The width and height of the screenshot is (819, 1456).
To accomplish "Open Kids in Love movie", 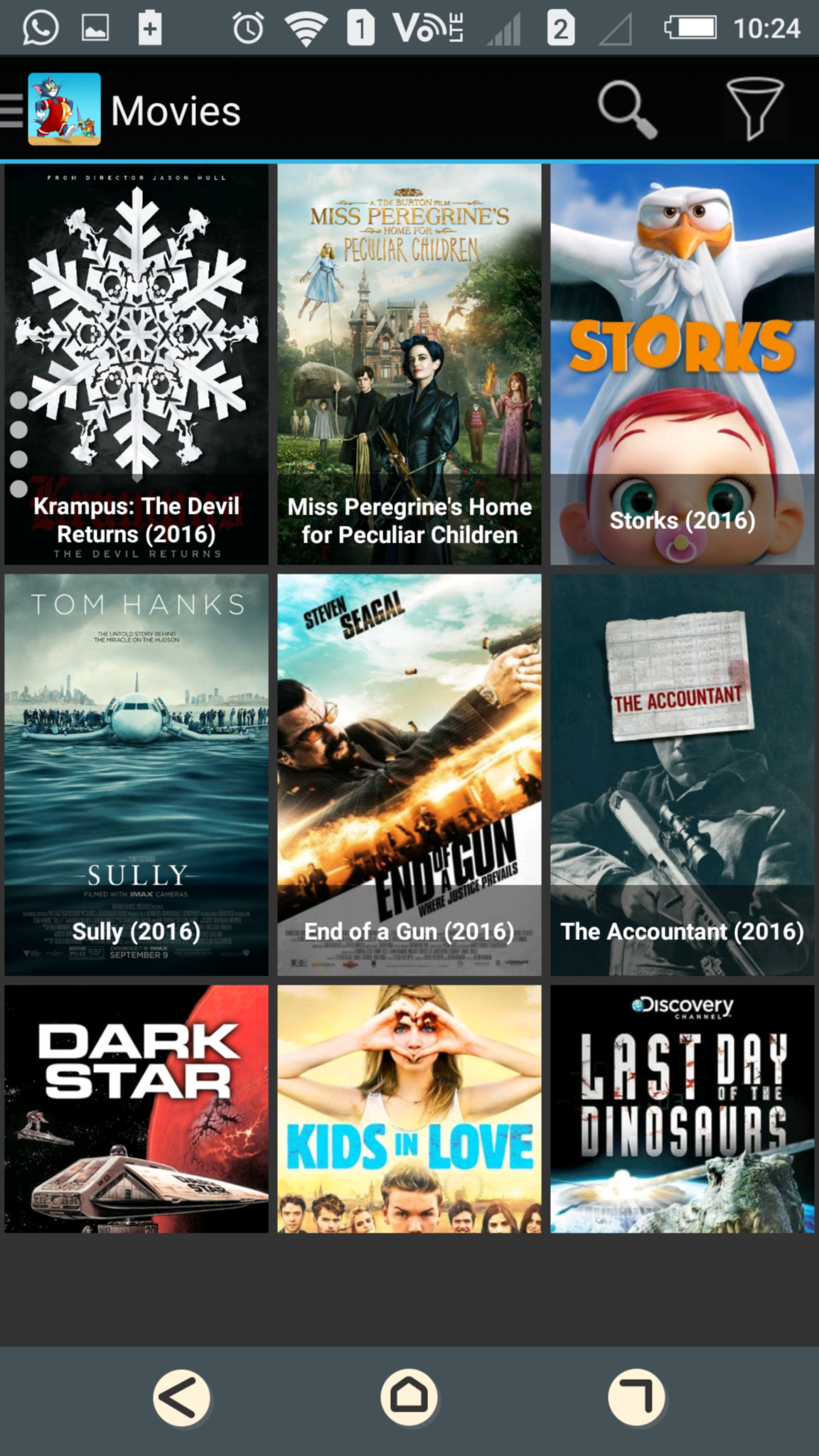I will 409,1108.
